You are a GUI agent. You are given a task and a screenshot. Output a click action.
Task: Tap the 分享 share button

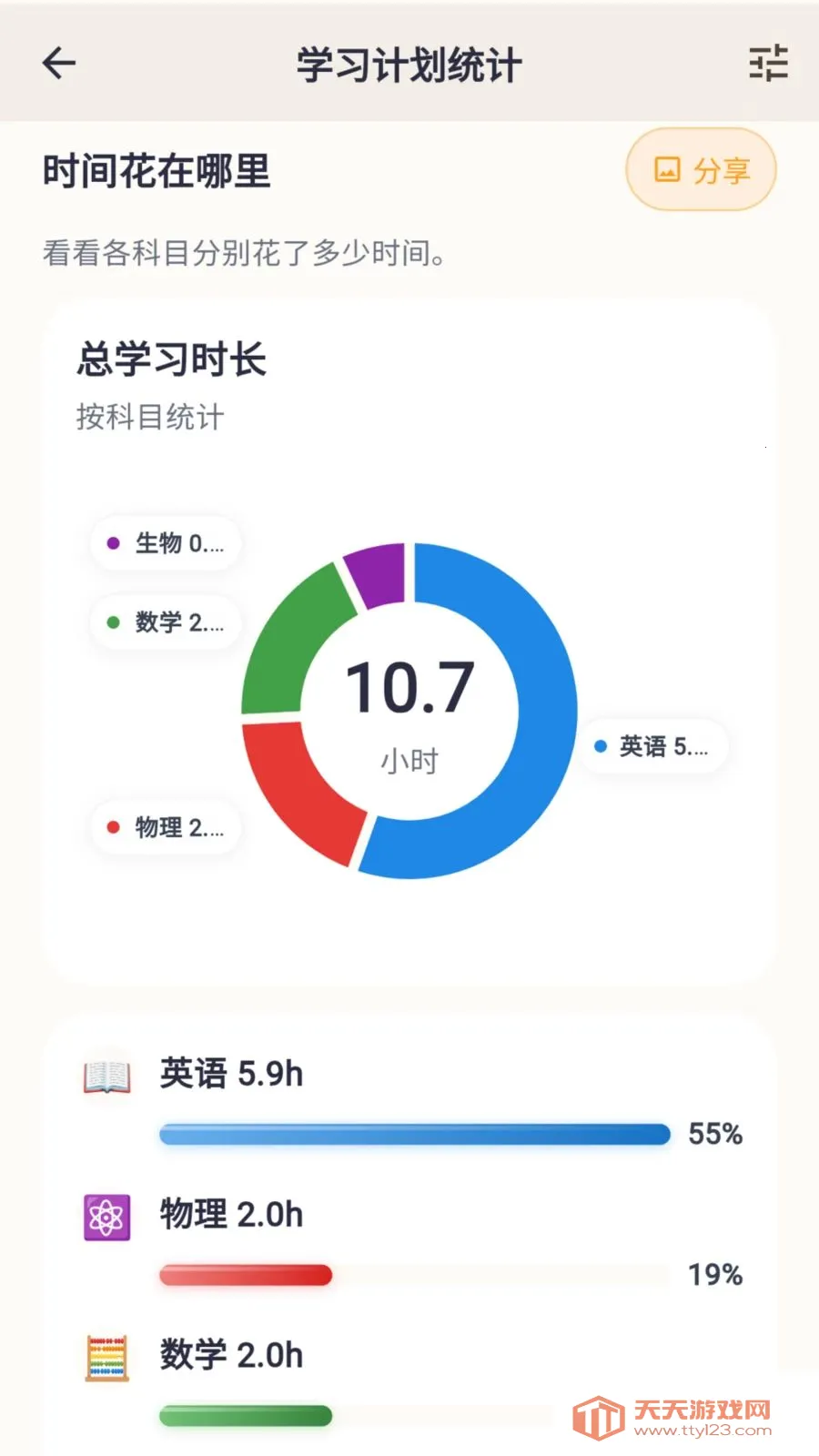pos(700,168)
